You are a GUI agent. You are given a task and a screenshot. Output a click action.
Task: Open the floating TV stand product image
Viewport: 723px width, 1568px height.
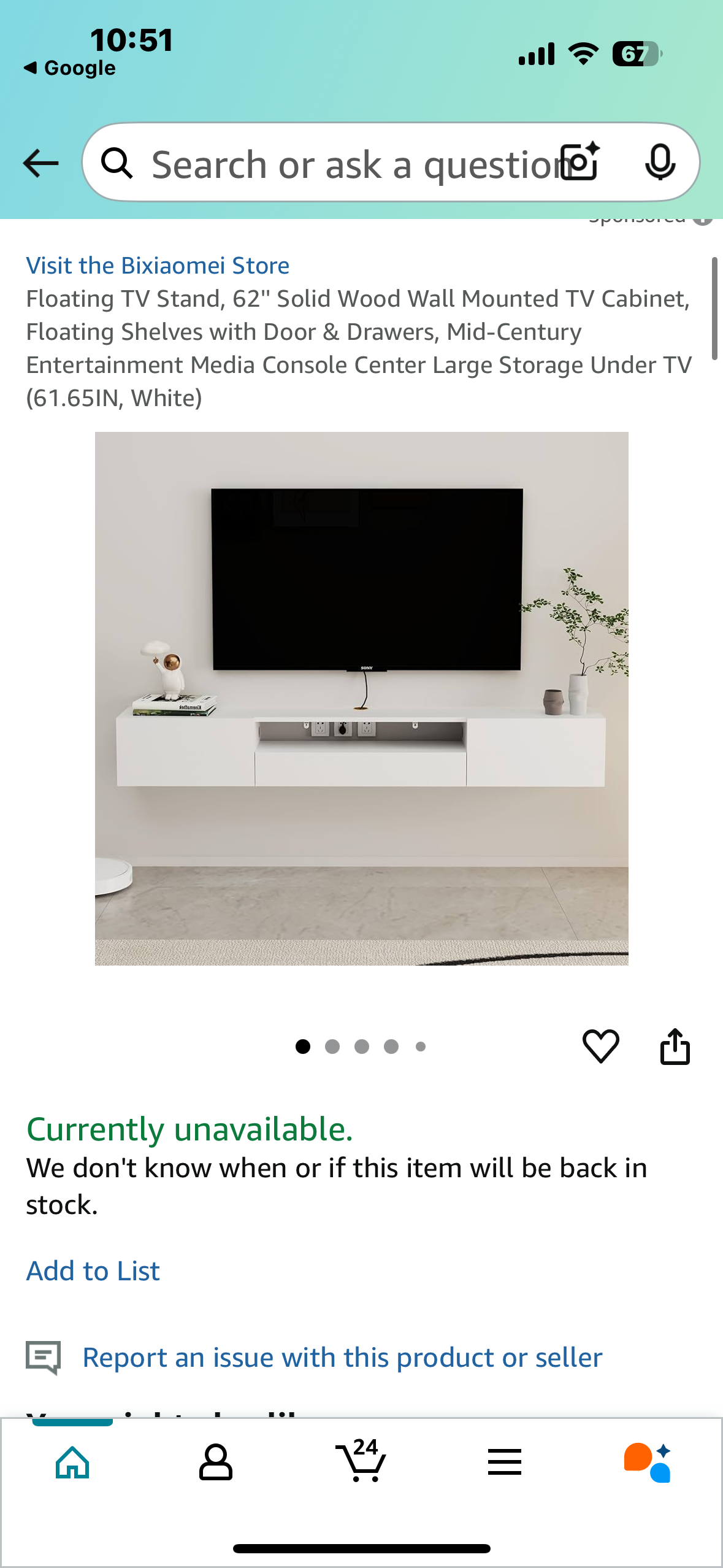[361, 698]
